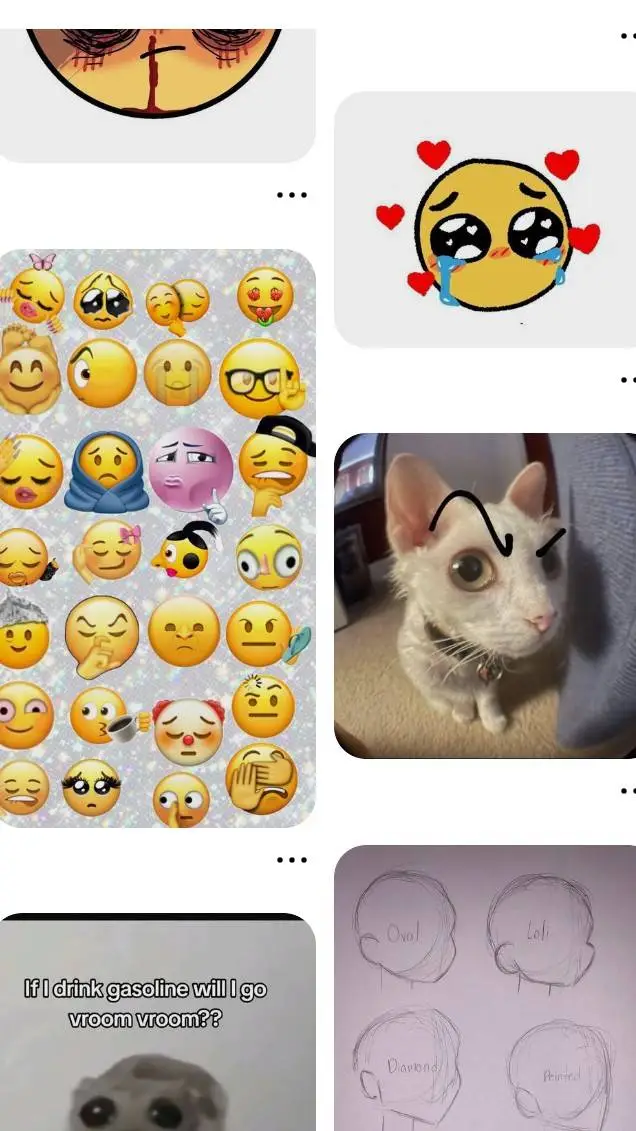
Task: Open the emoji collage pin
Action: pyautogui.click(x=157, y=538)
